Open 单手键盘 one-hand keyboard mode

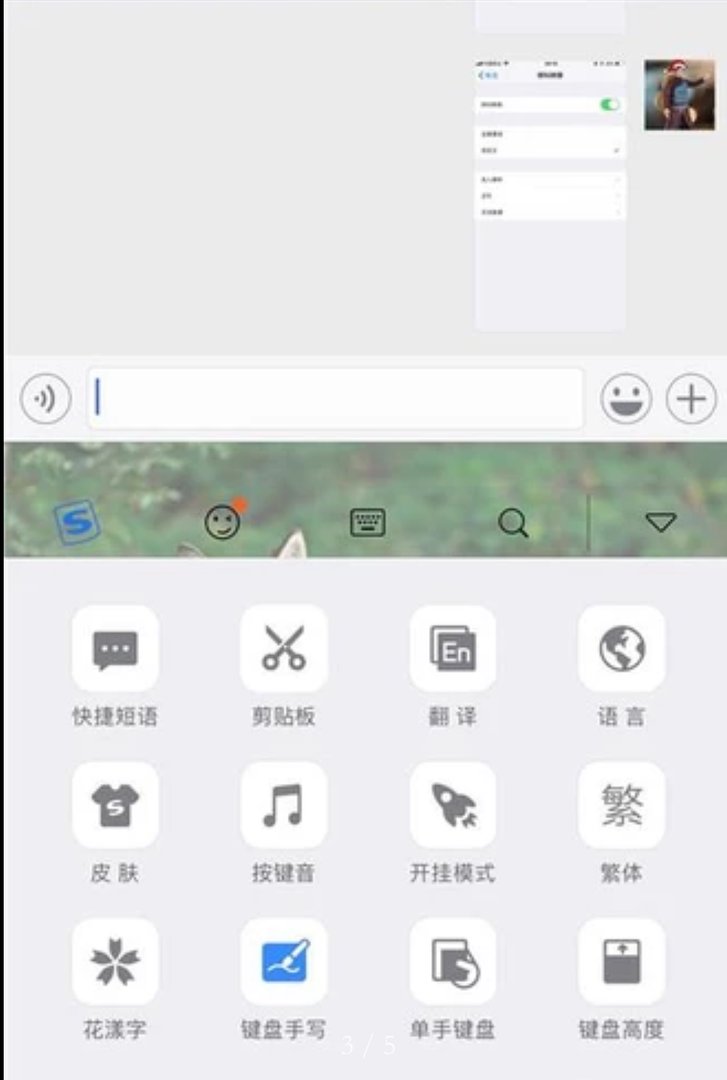(453, 962)
